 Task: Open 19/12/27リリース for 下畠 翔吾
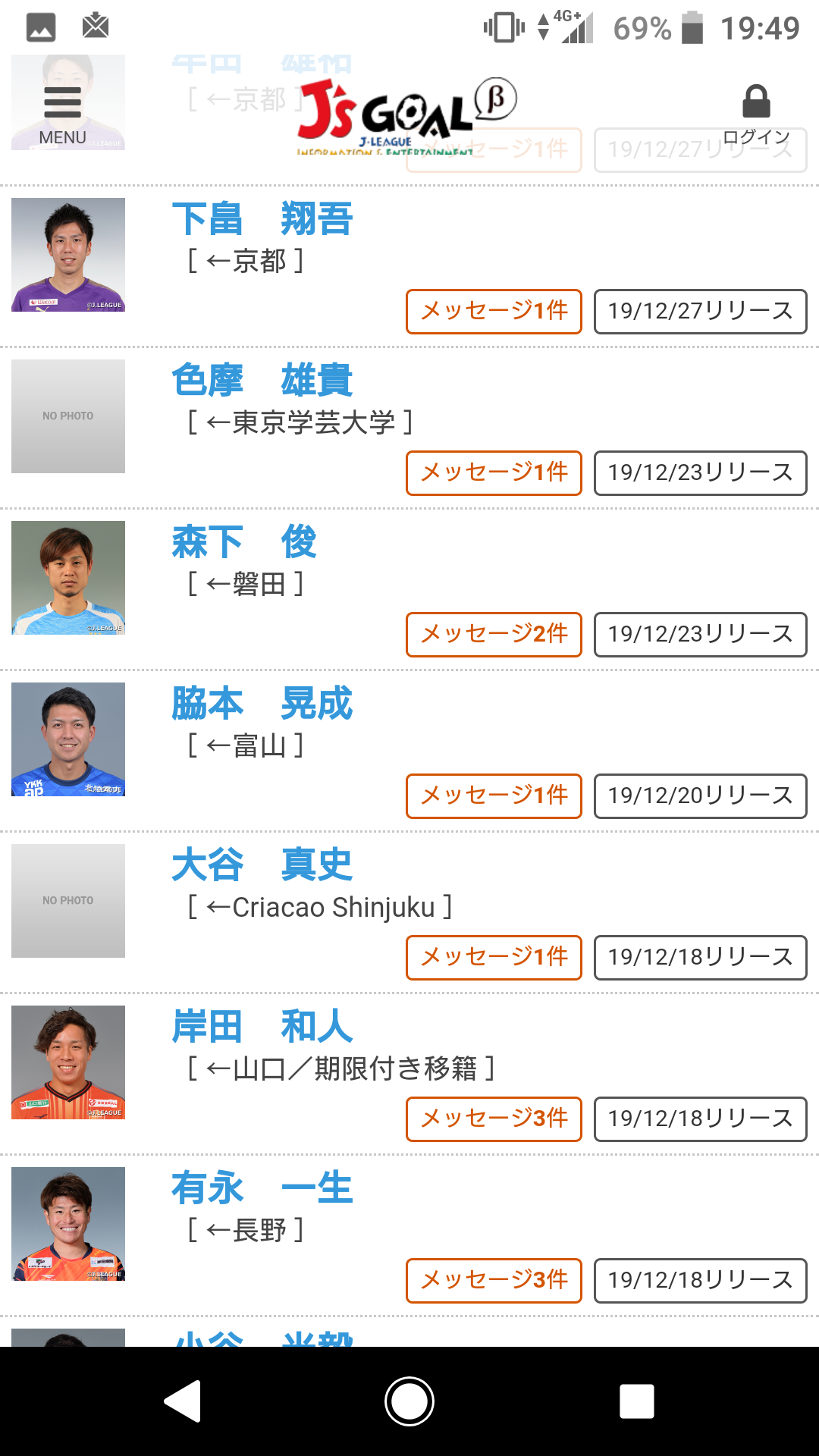coord(700,312)
